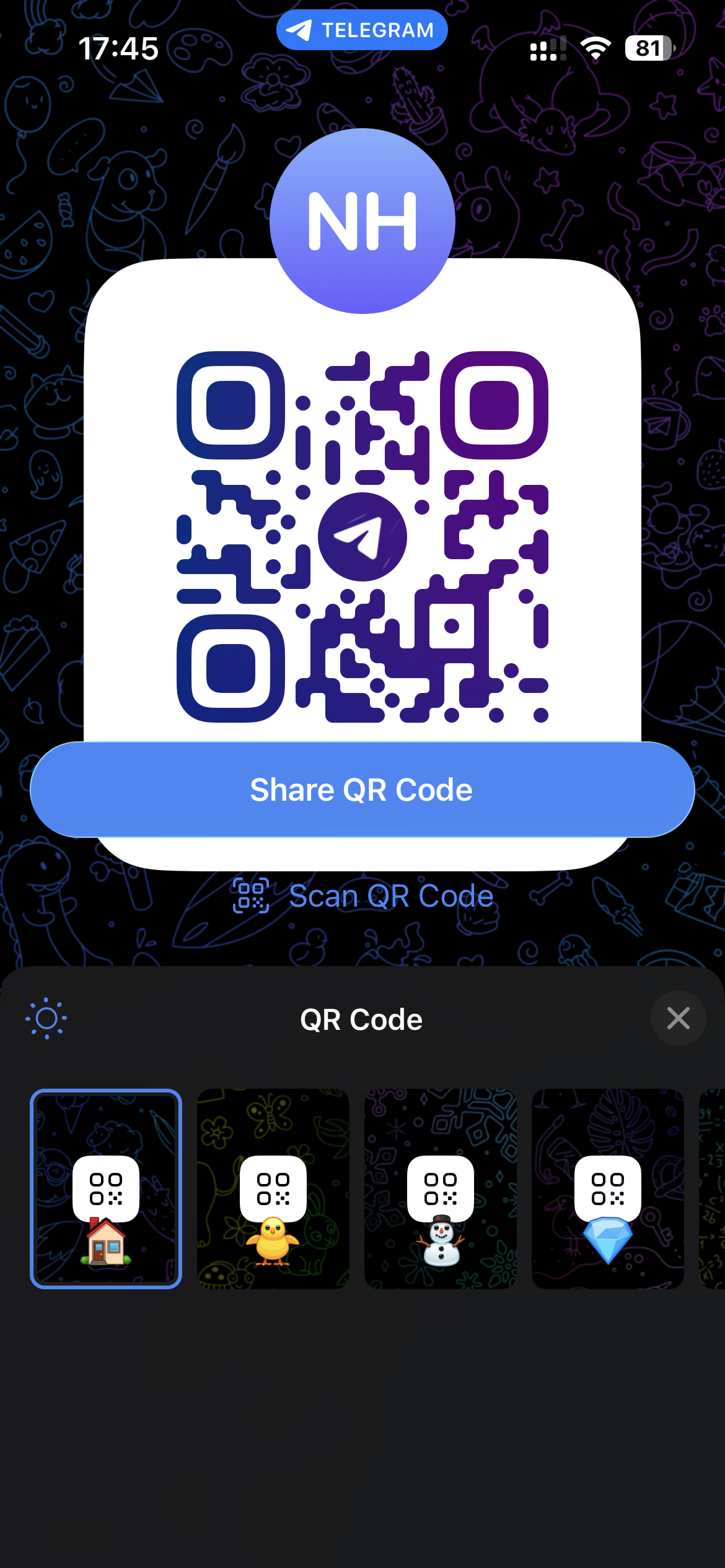Return to Telegram via status bar pill
The height and width of the screenshot is (1568, 725).
(362, 30)
